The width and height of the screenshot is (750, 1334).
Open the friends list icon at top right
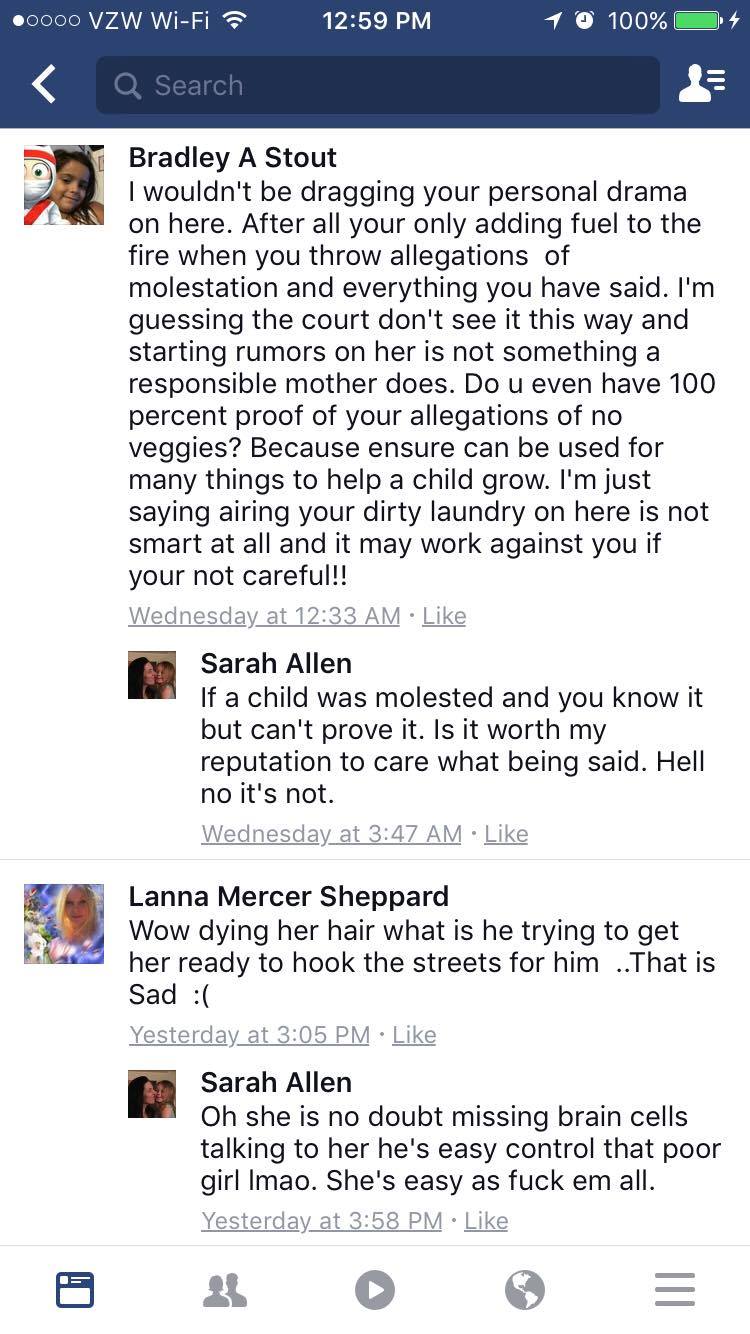coord(702,85)
